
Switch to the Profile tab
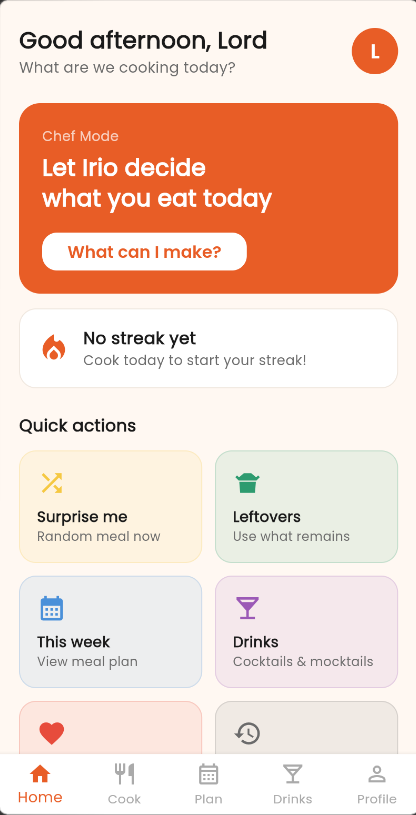click(x=376, y=784)
